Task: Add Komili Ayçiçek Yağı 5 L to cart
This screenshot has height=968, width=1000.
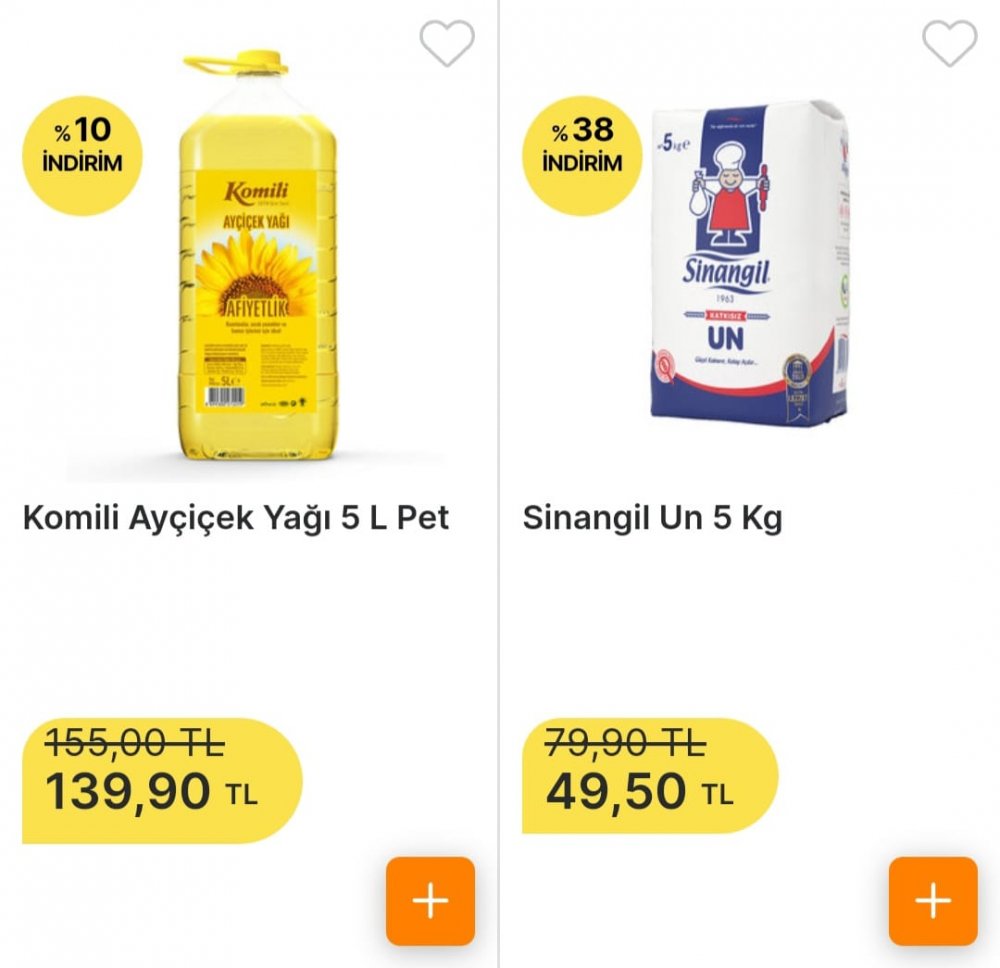Action: point(430,901)
